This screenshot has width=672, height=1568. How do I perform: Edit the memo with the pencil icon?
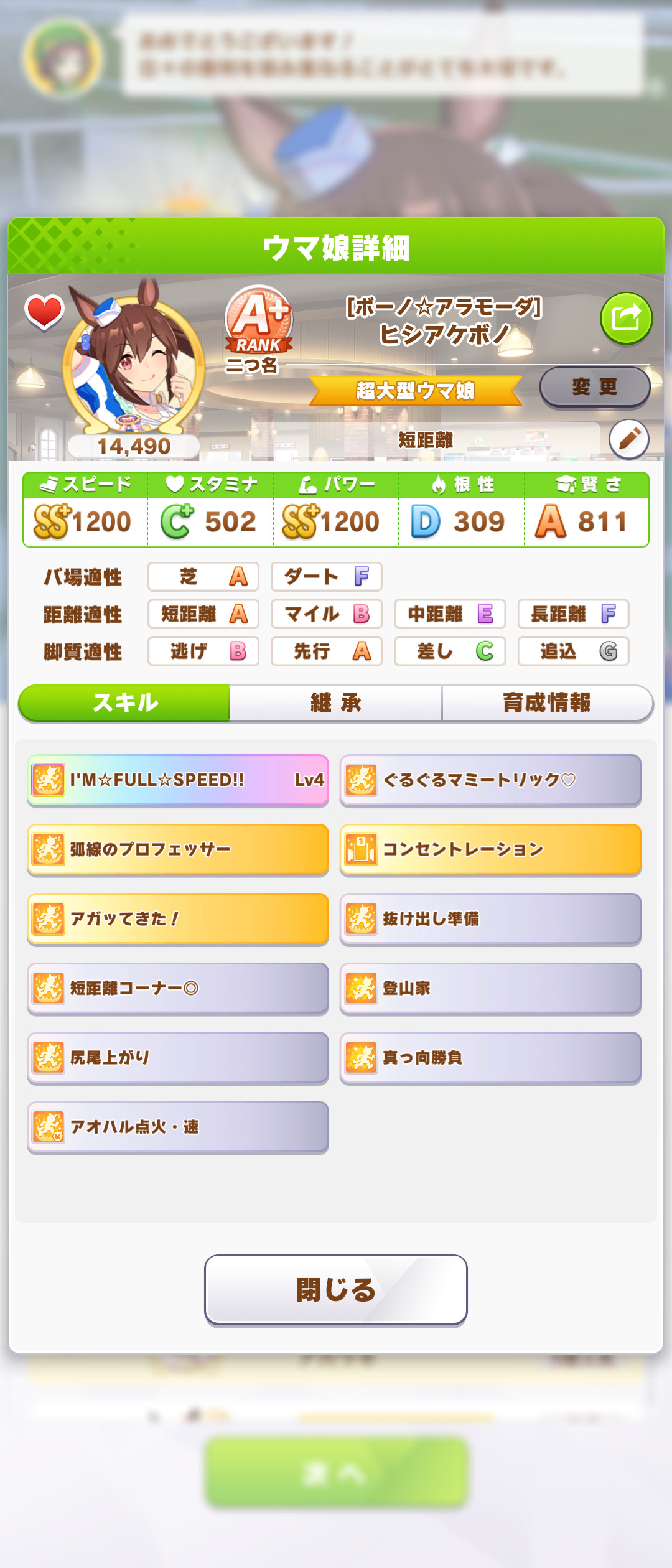(628, 439)
